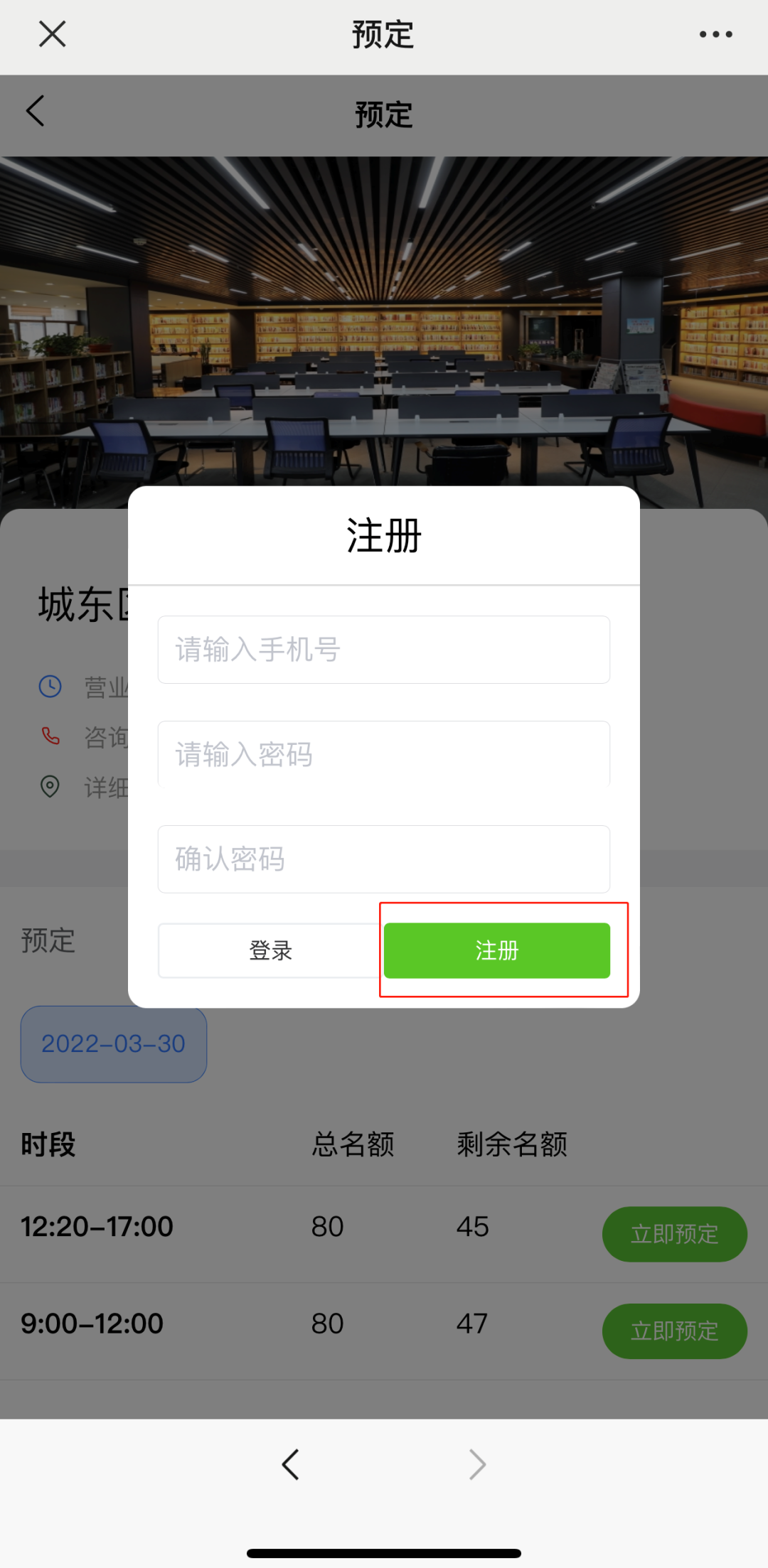Open the three-dot overflow menu
768x1568 pixels.
[715, 34]
